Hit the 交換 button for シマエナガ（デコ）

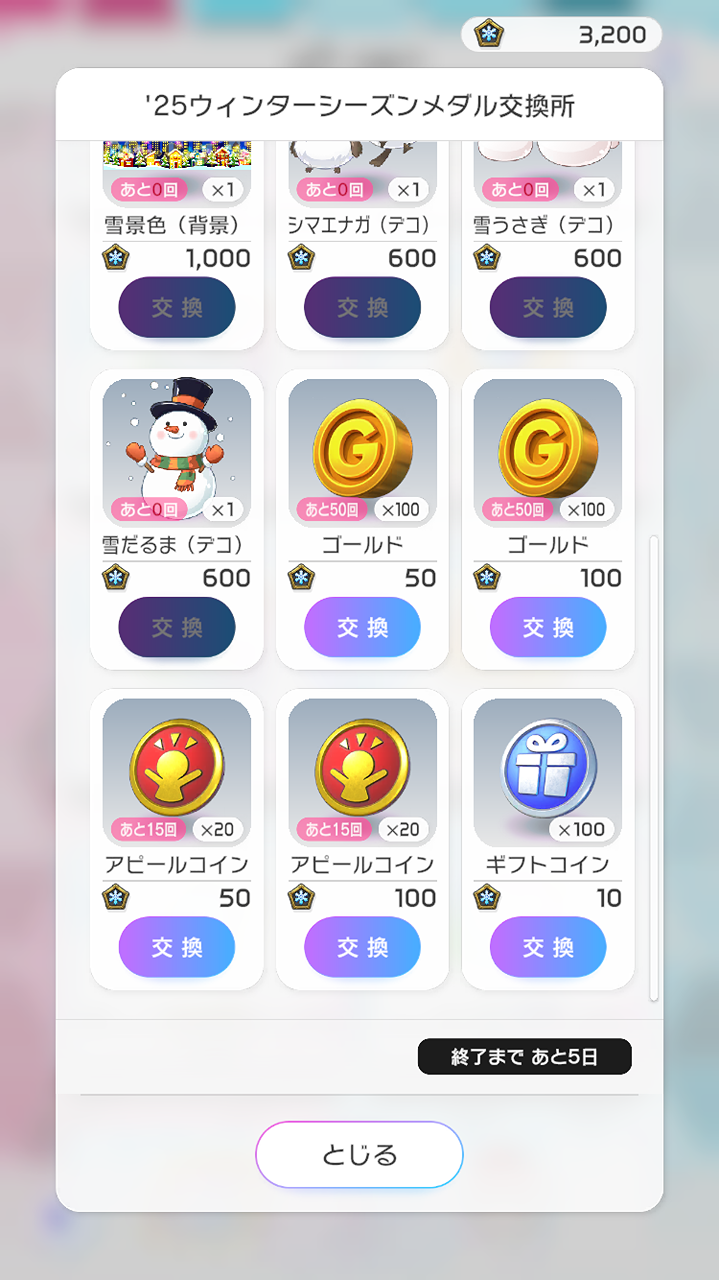tap(362, 307)
